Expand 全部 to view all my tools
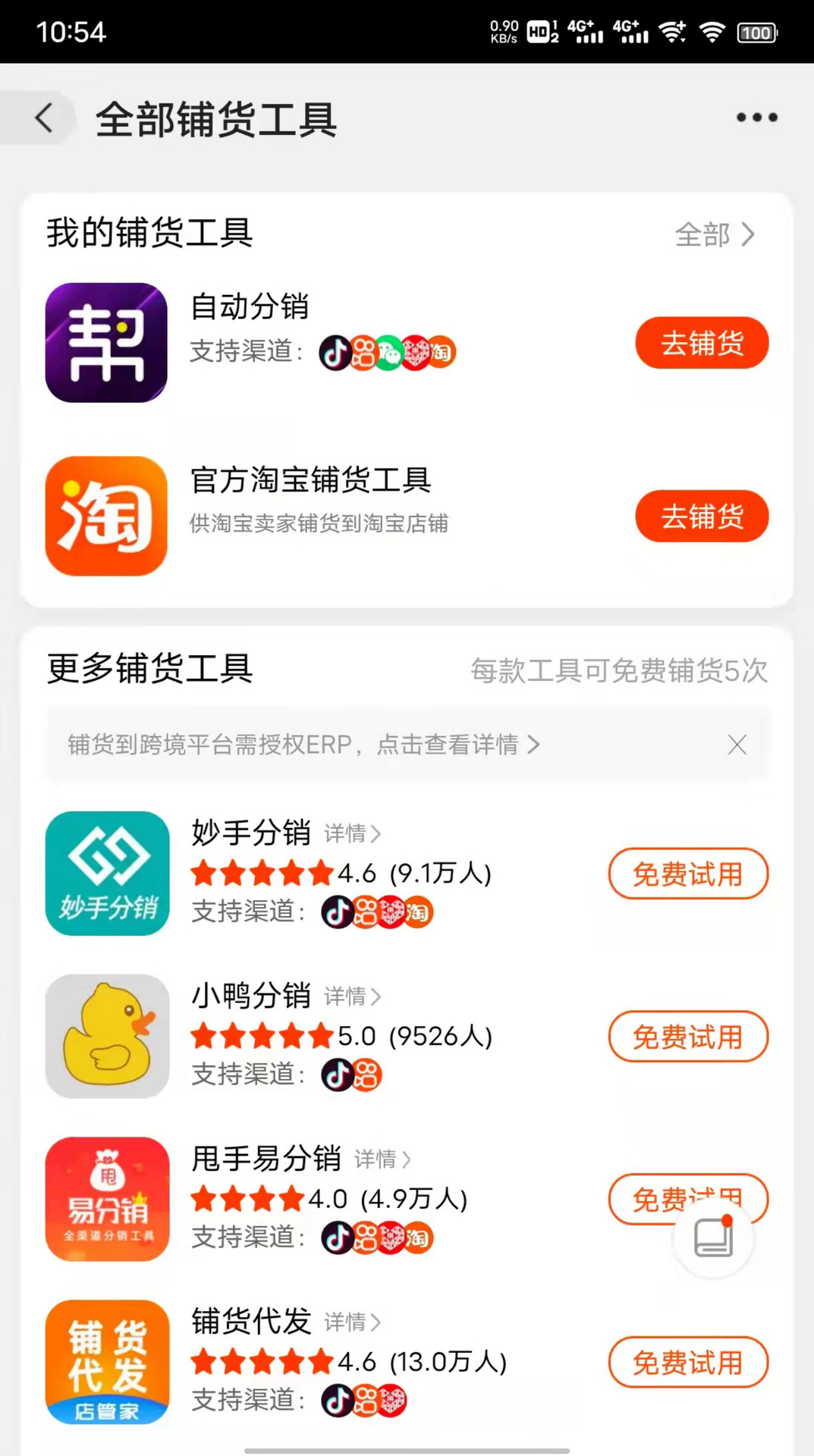Viewport: 814px width, 1456px height. tap(714, 235)
